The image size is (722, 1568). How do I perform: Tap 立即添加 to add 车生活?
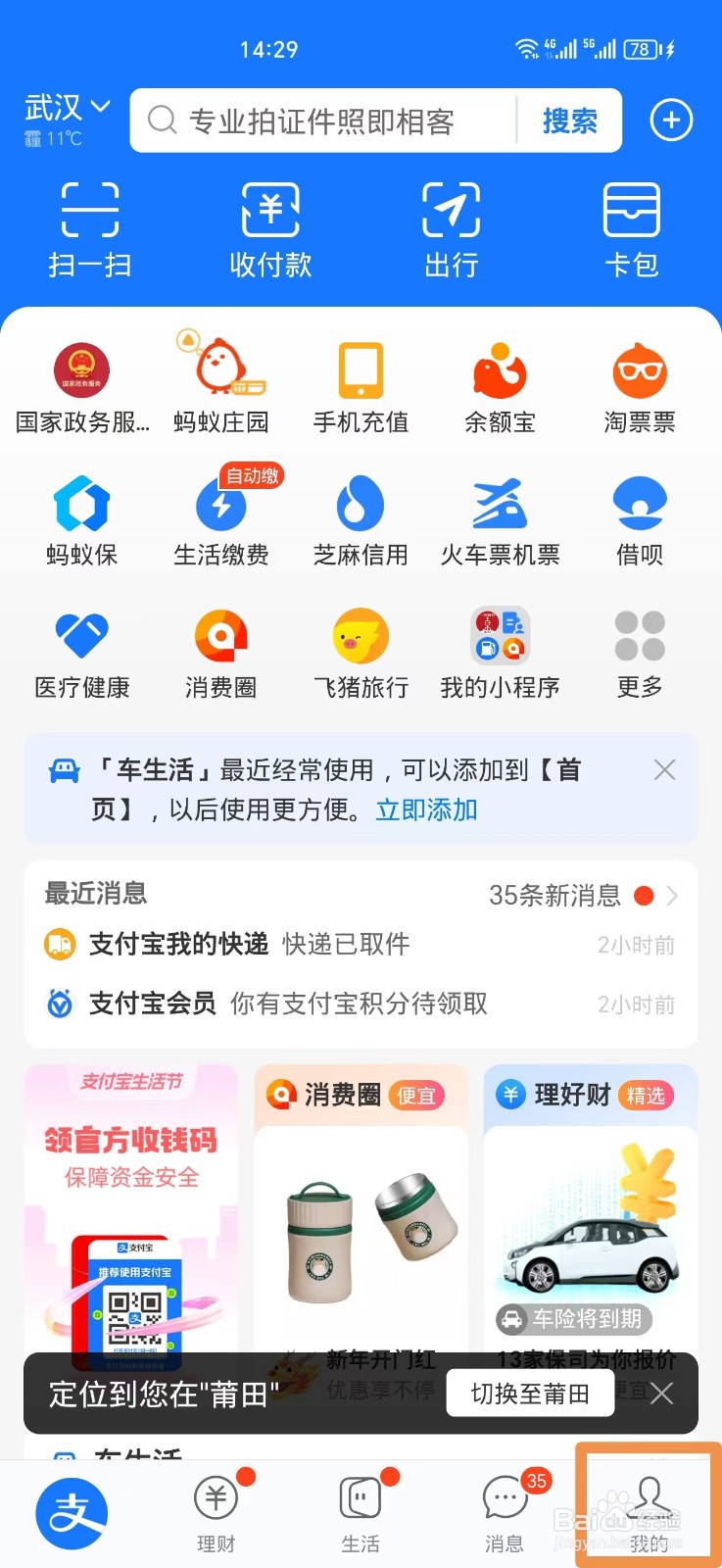[x=425, y=810]
